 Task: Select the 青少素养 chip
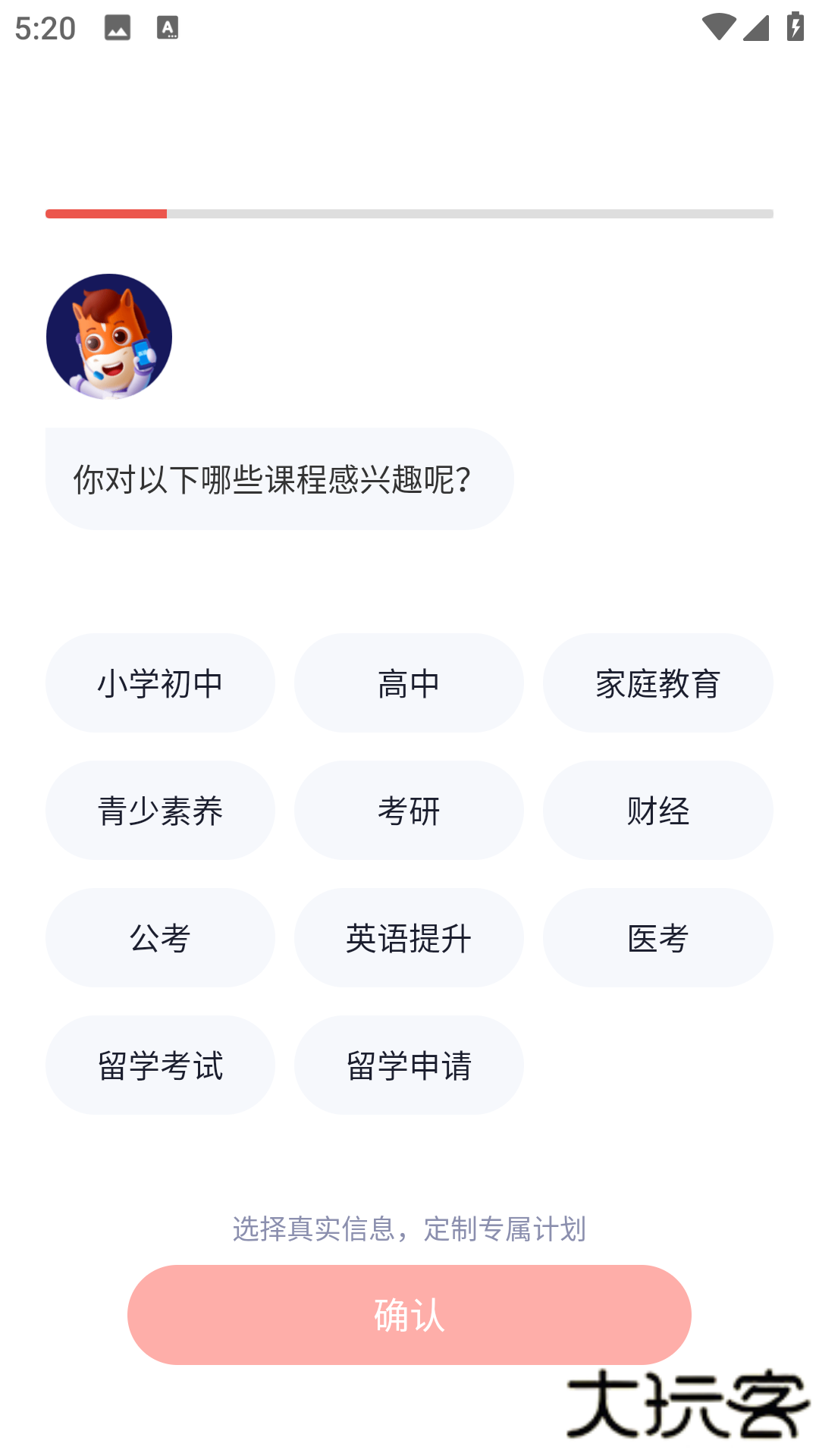[x=160, y=811]
